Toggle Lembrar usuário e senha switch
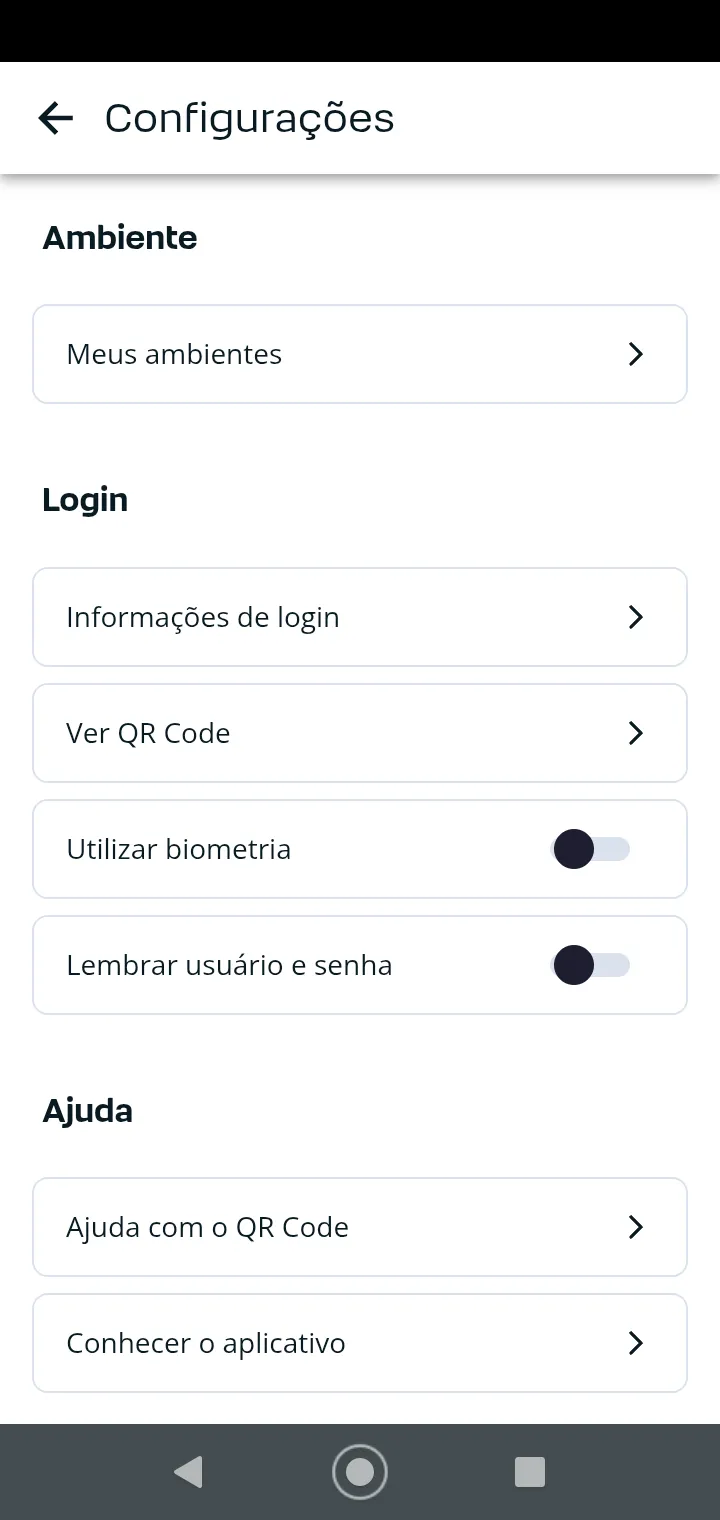 tap(590, 965)
